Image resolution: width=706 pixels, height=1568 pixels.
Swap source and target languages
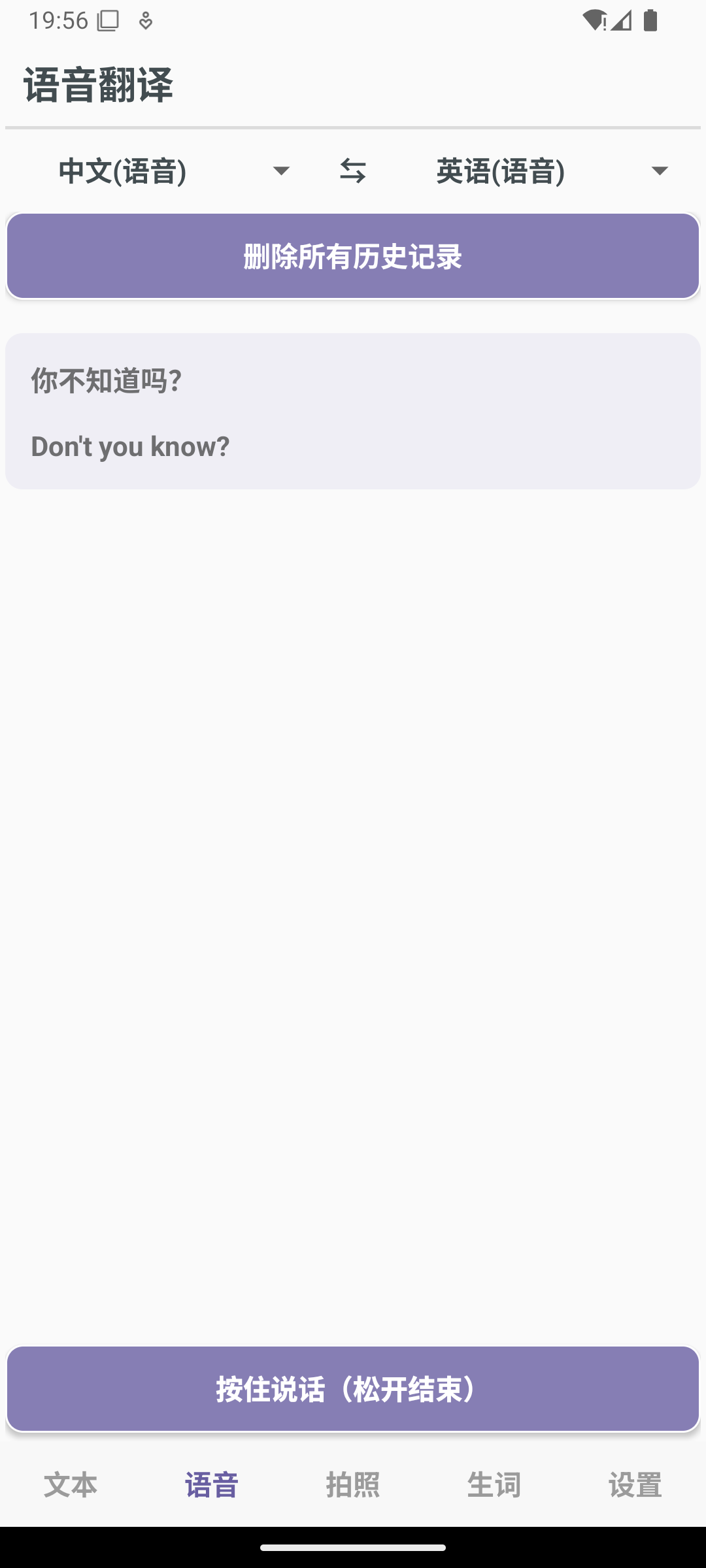tap(353, 171)
